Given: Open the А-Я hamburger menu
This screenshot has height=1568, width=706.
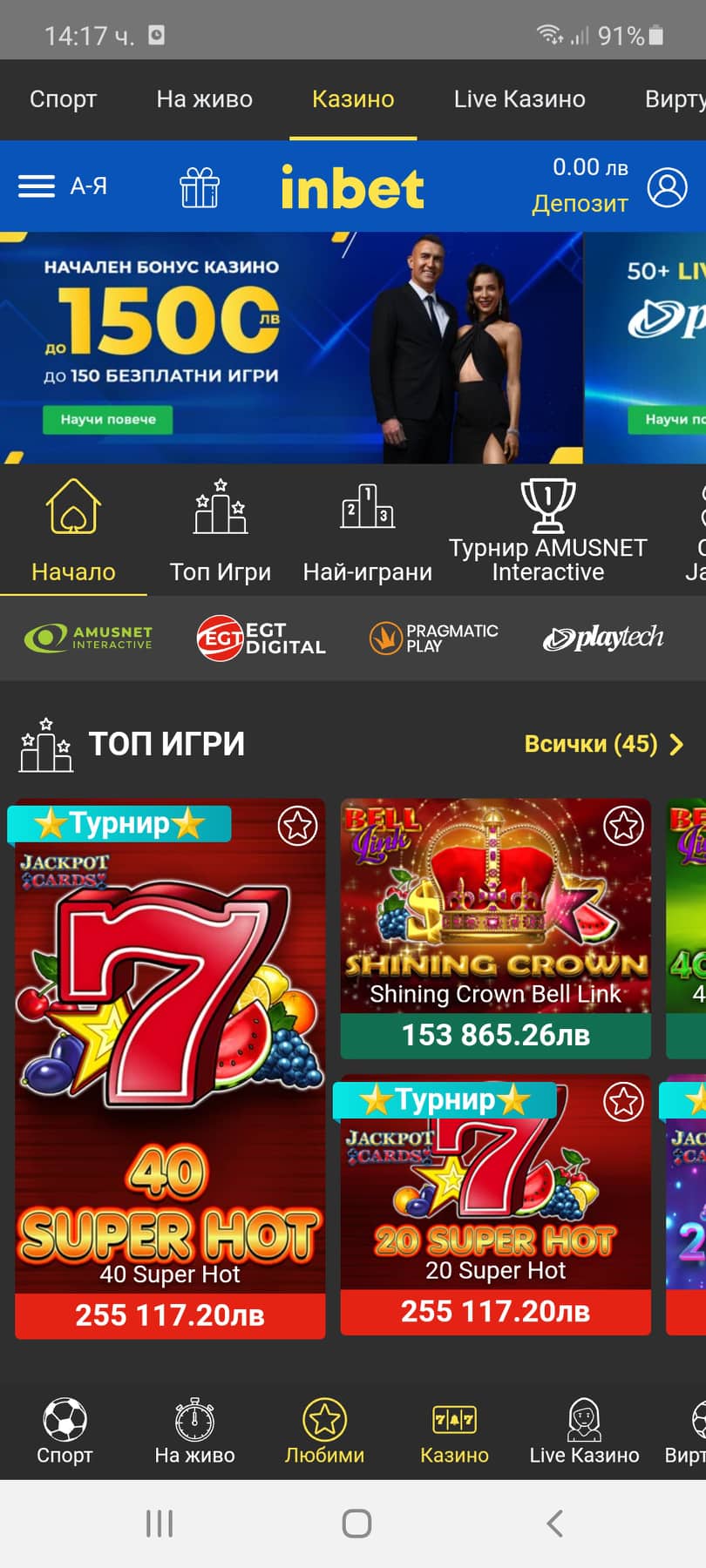Looking at the screenshot, I should 62,186.
